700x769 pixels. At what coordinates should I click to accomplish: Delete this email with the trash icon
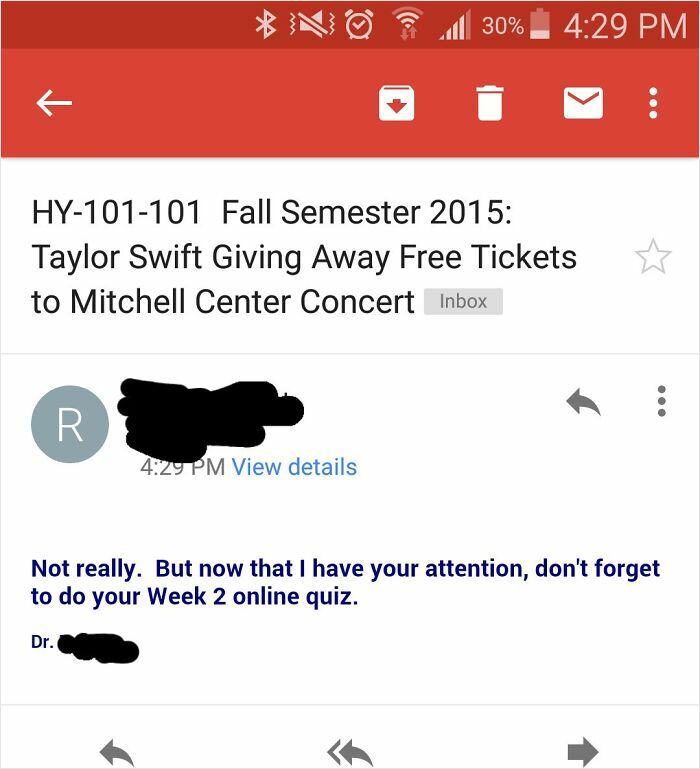point(489,102)
